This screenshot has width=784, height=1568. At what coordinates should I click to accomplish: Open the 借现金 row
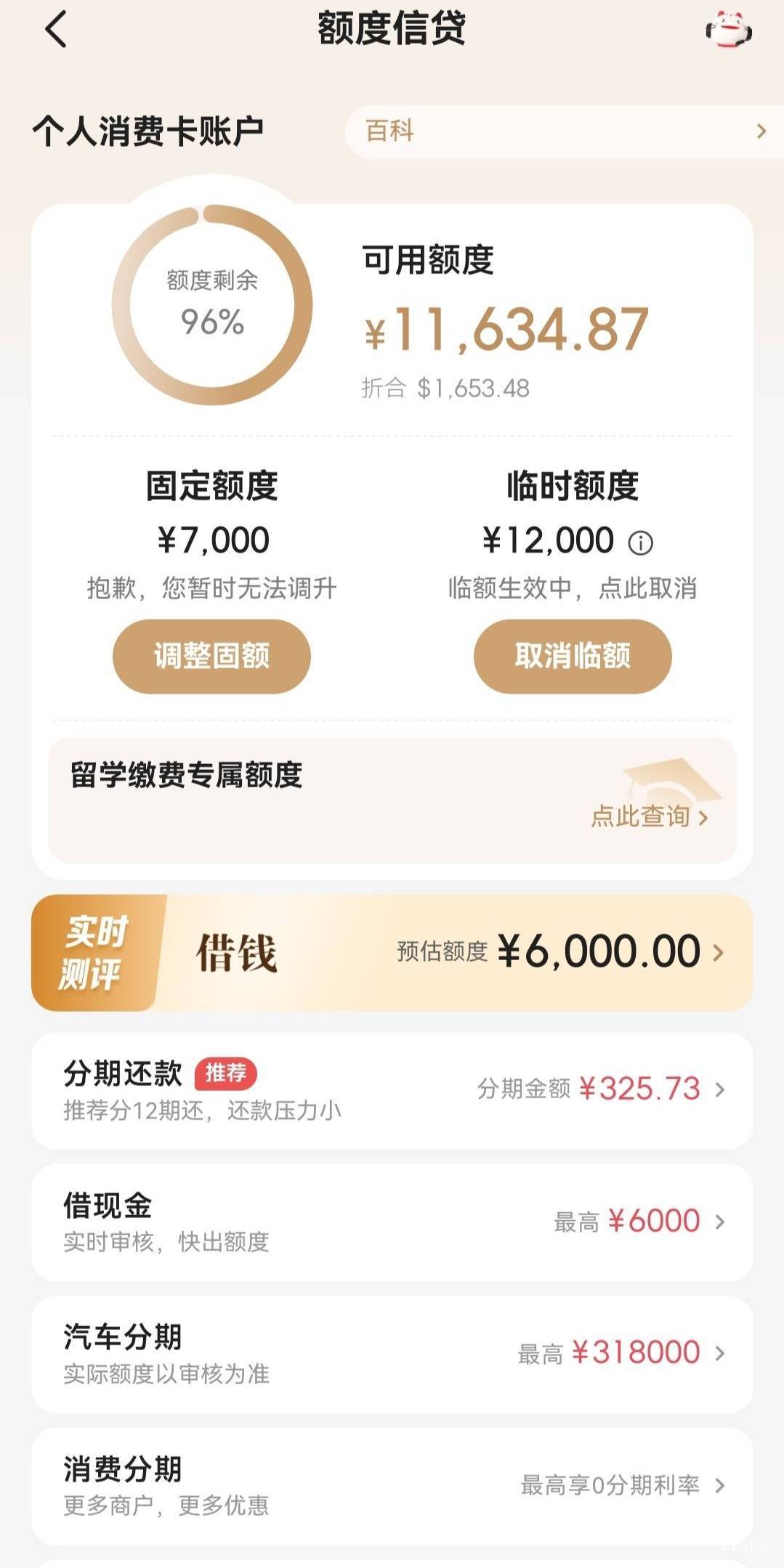(x=392, y=1222)
